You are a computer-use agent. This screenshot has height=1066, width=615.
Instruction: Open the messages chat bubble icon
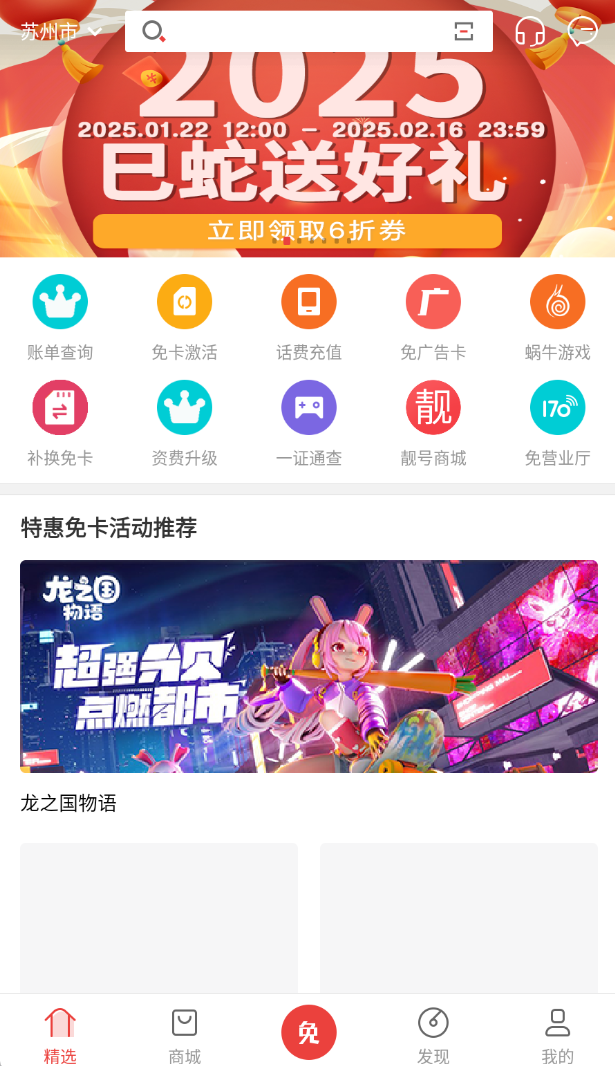point(582,32)
